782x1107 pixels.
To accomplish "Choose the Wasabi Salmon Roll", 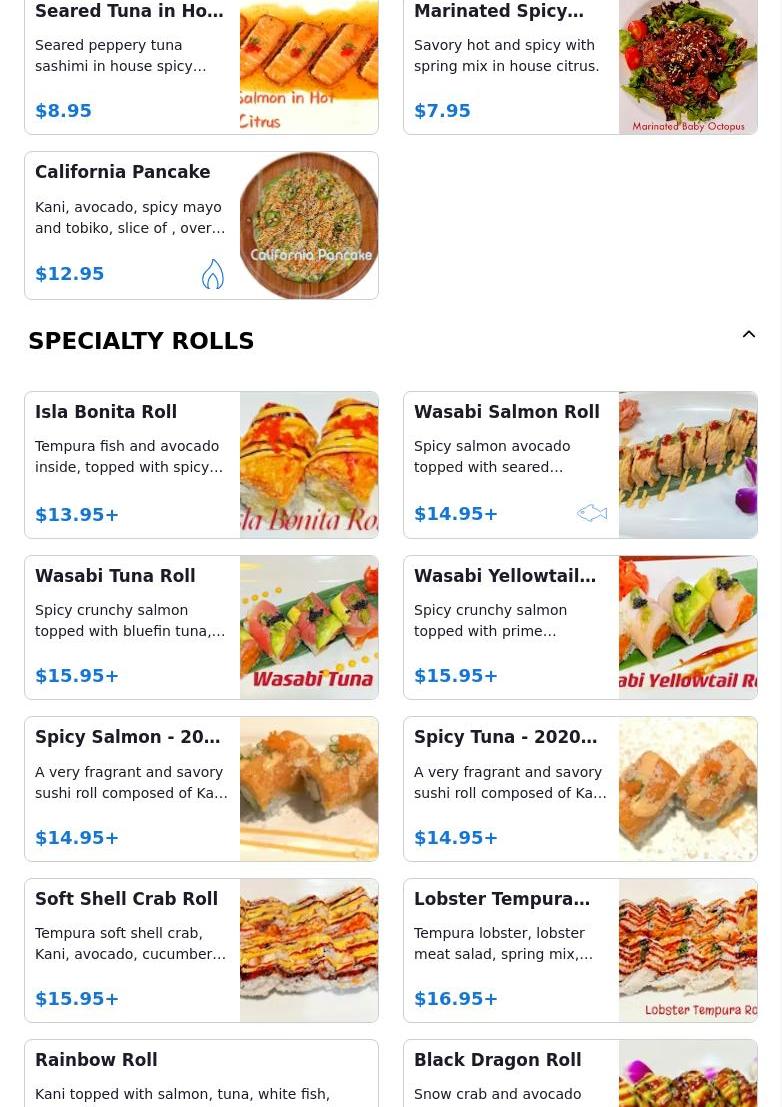I will click(x=580, y=465).
